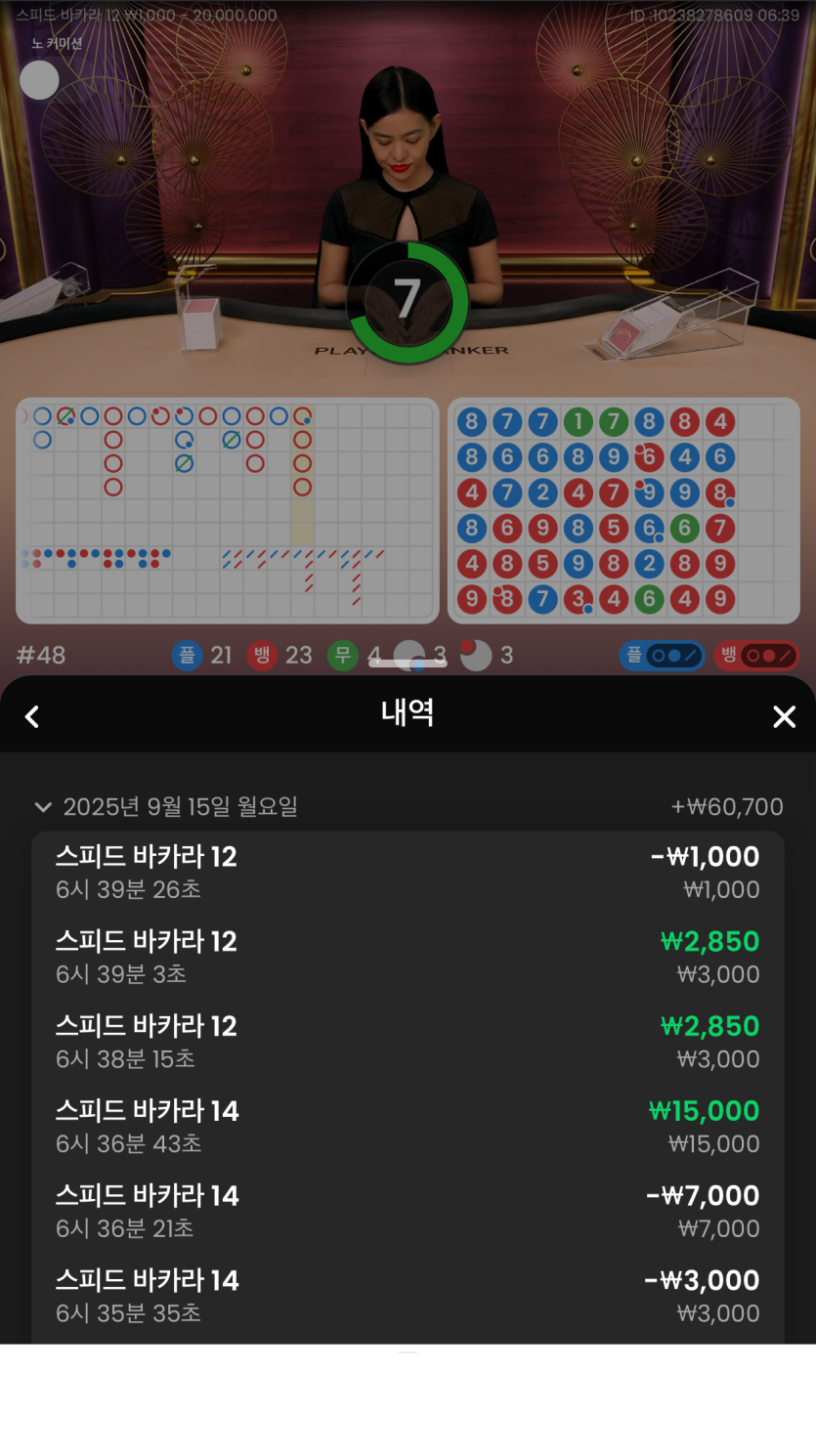Close the 내역 history panel
Viewport: 816px width, 1456px height.
[x=784, y=717]
